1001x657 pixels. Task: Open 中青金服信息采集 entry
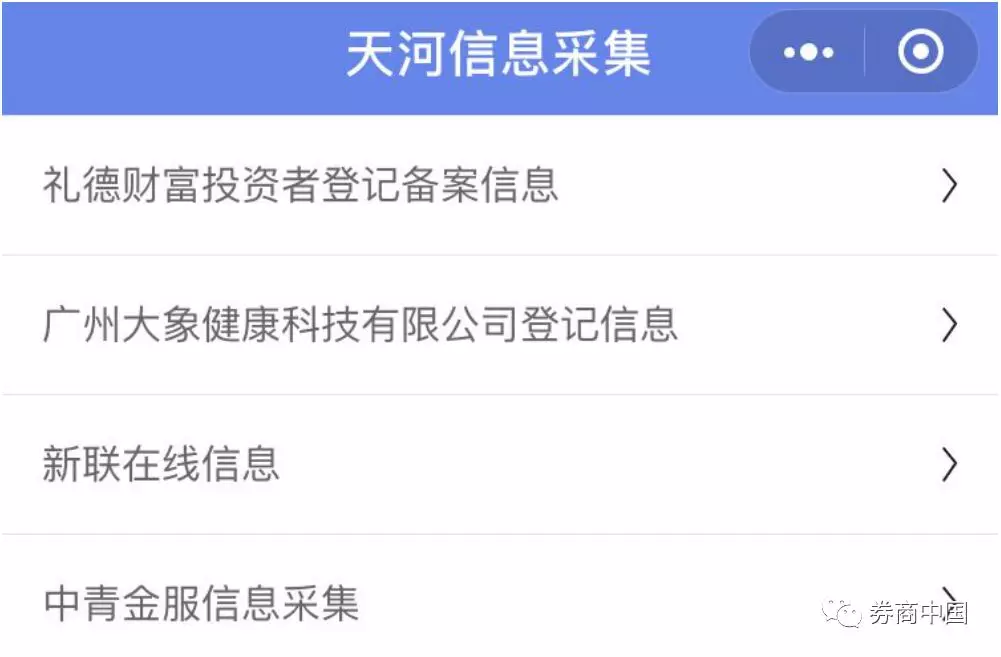pos(400,603)
